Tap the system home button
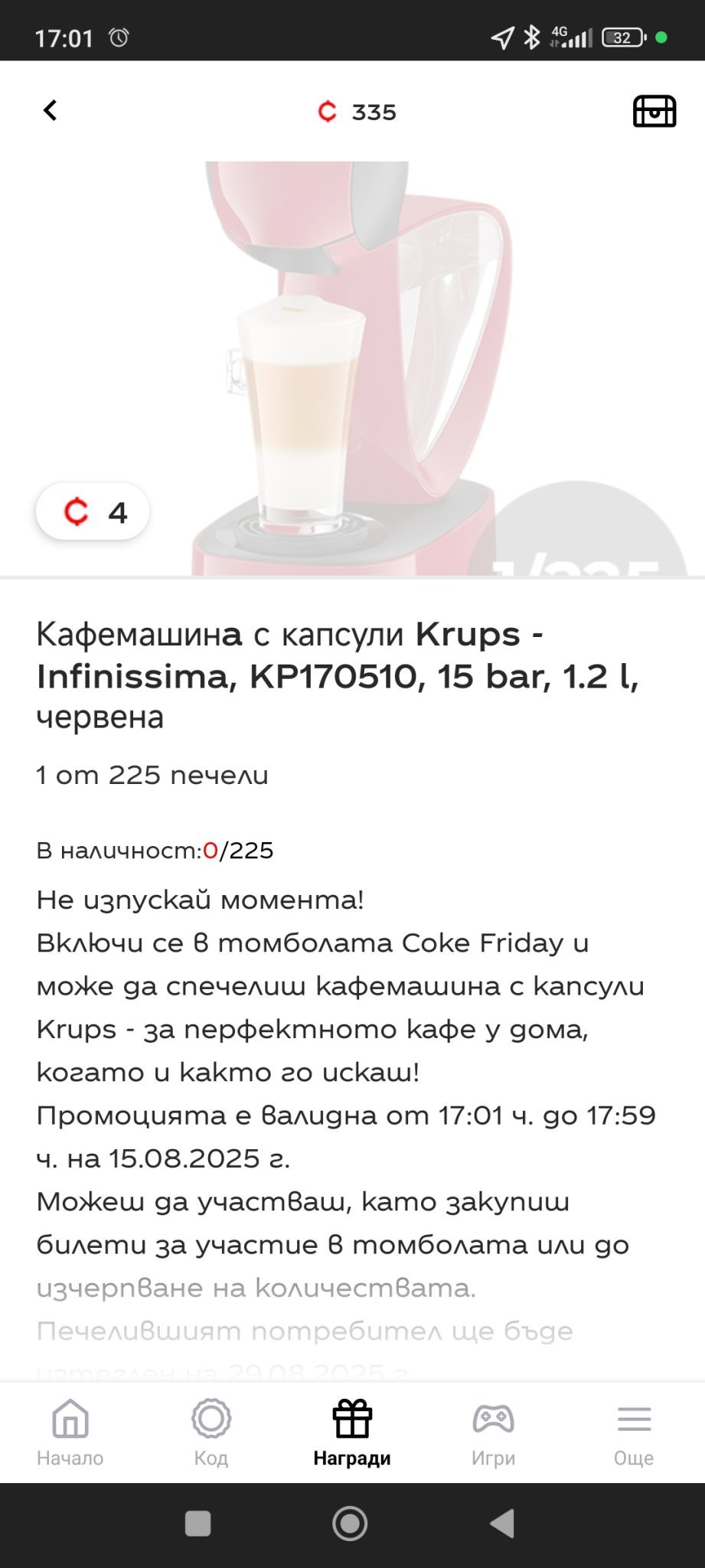 coord(350,1524)
